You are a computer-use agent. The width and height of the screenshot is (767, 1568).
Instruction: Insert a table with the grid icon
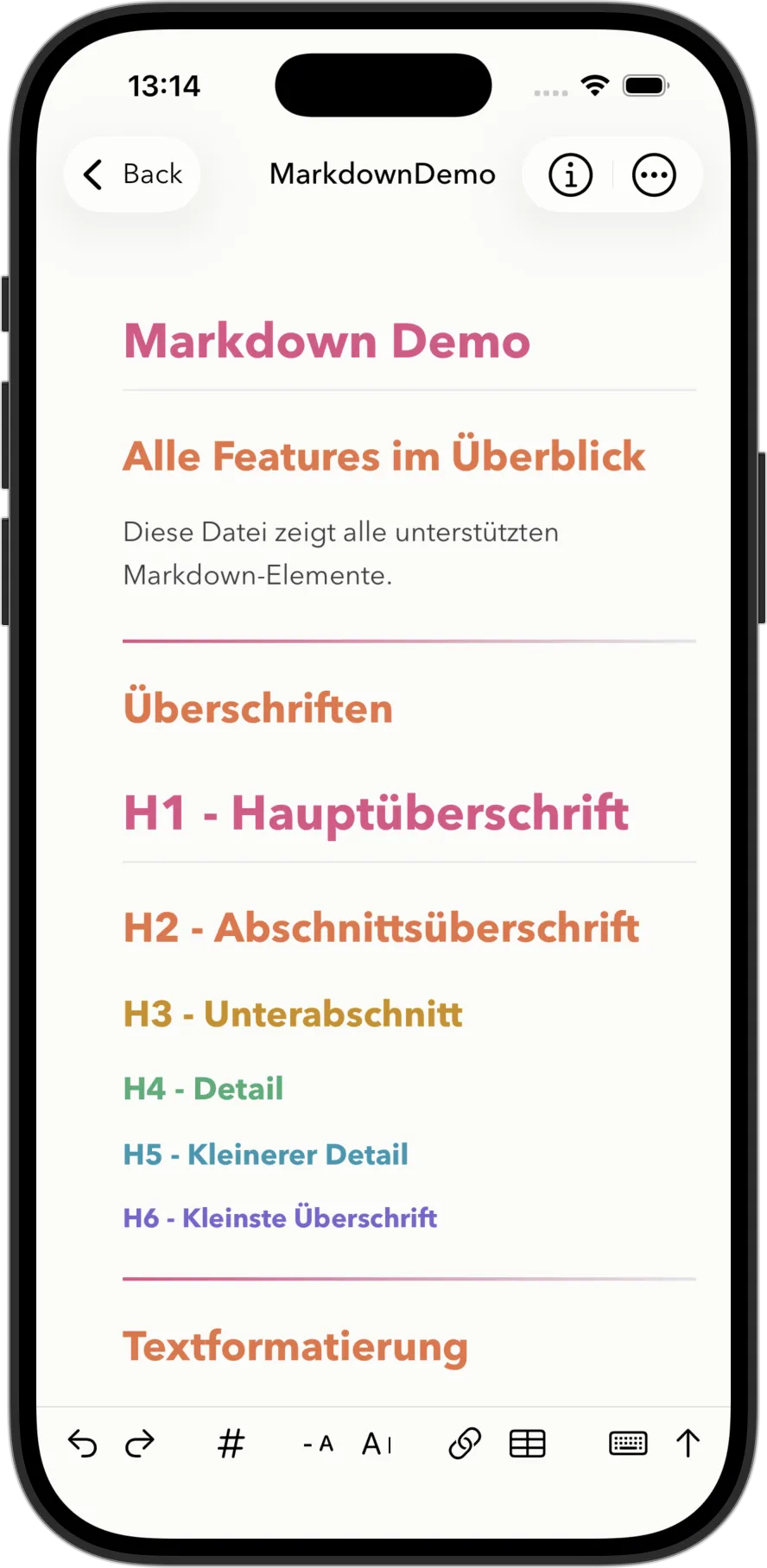(x=527, y=1443)
